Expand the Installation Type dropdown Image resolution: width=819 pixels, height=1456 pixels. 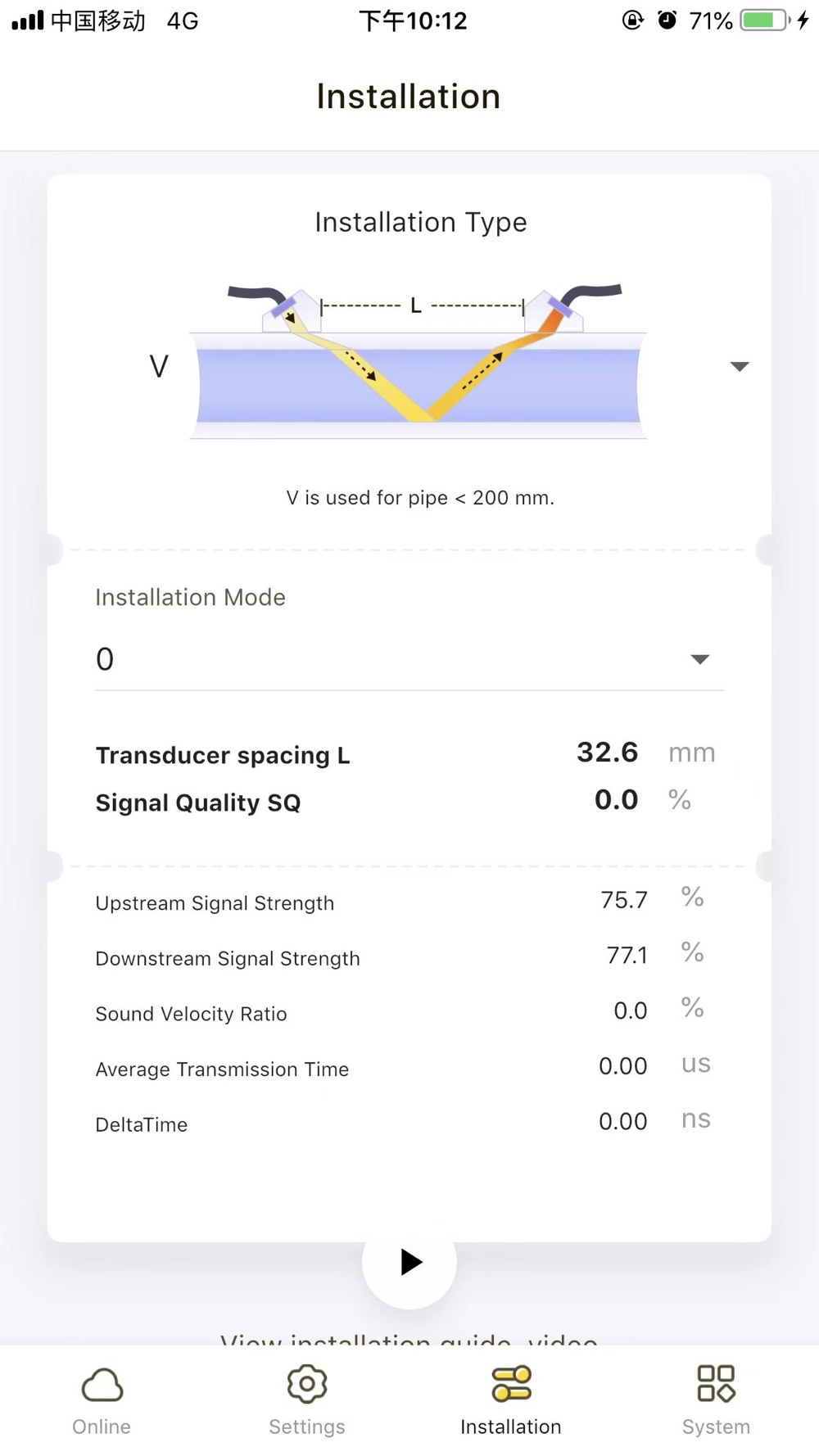point(739,366)
